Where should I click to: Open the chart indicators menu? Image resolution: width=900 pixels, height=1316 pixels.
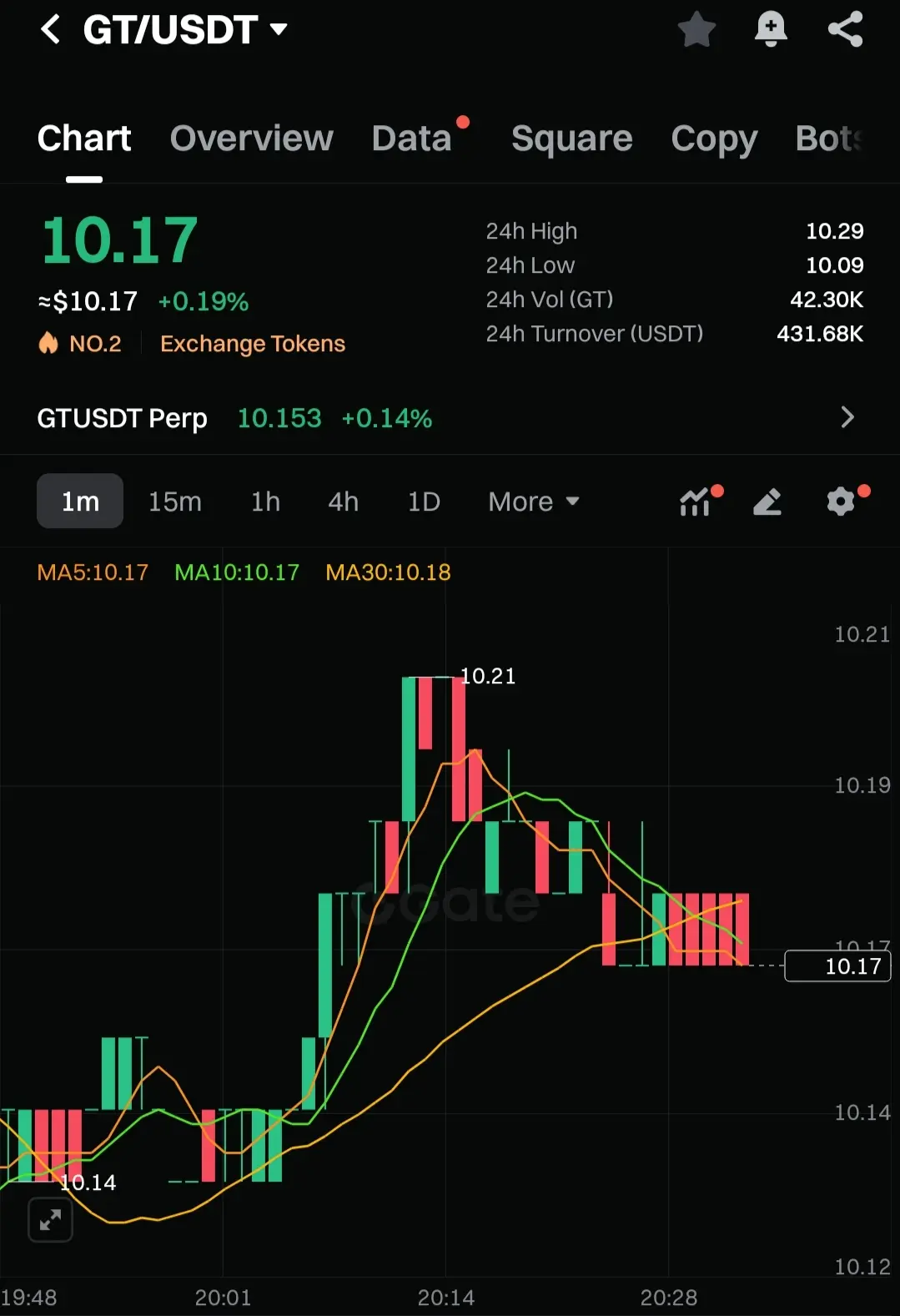tap(695, 502)
